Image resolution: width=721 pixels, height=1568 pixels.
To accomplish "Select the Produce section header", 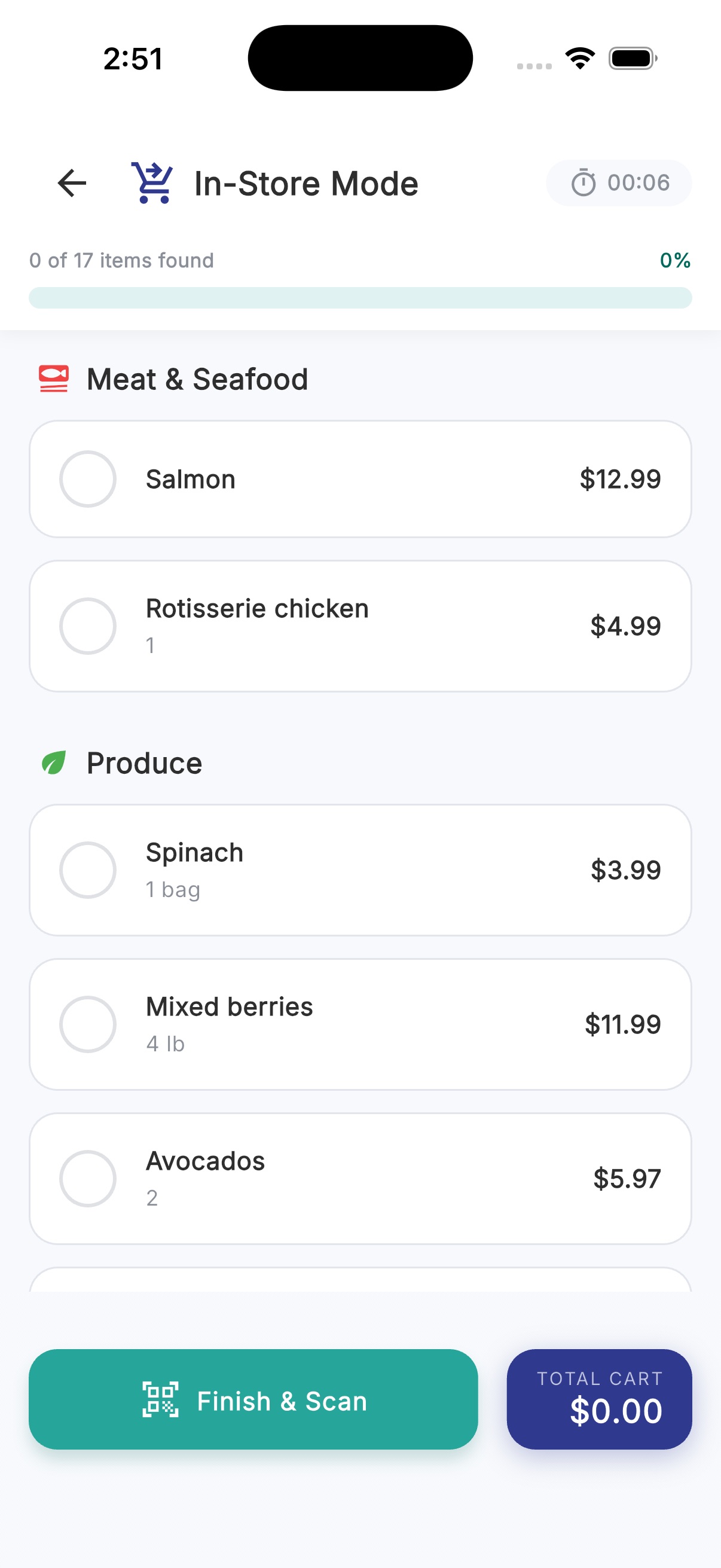I will (x=144, y=761).
